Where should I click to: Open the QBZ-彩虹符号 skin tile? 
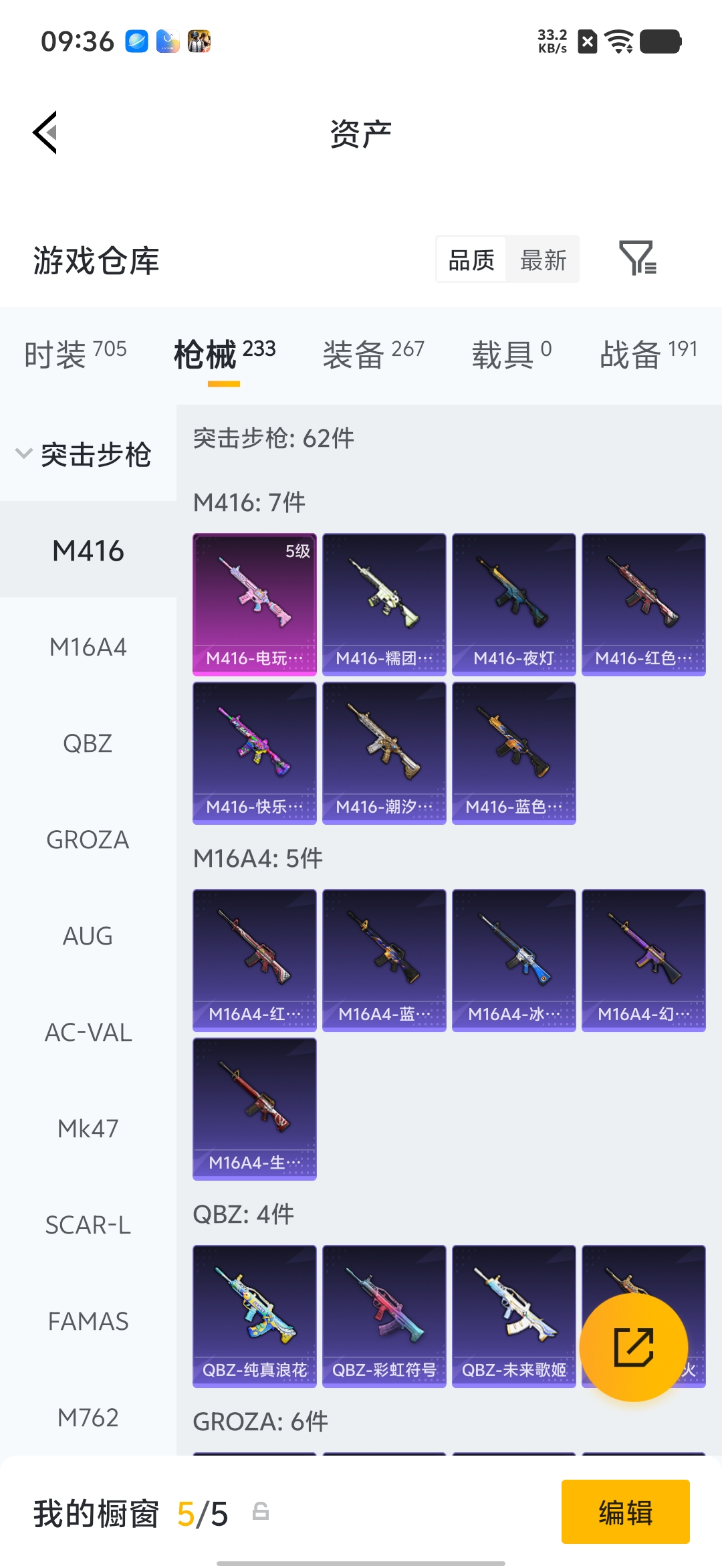coord(384,1316)
